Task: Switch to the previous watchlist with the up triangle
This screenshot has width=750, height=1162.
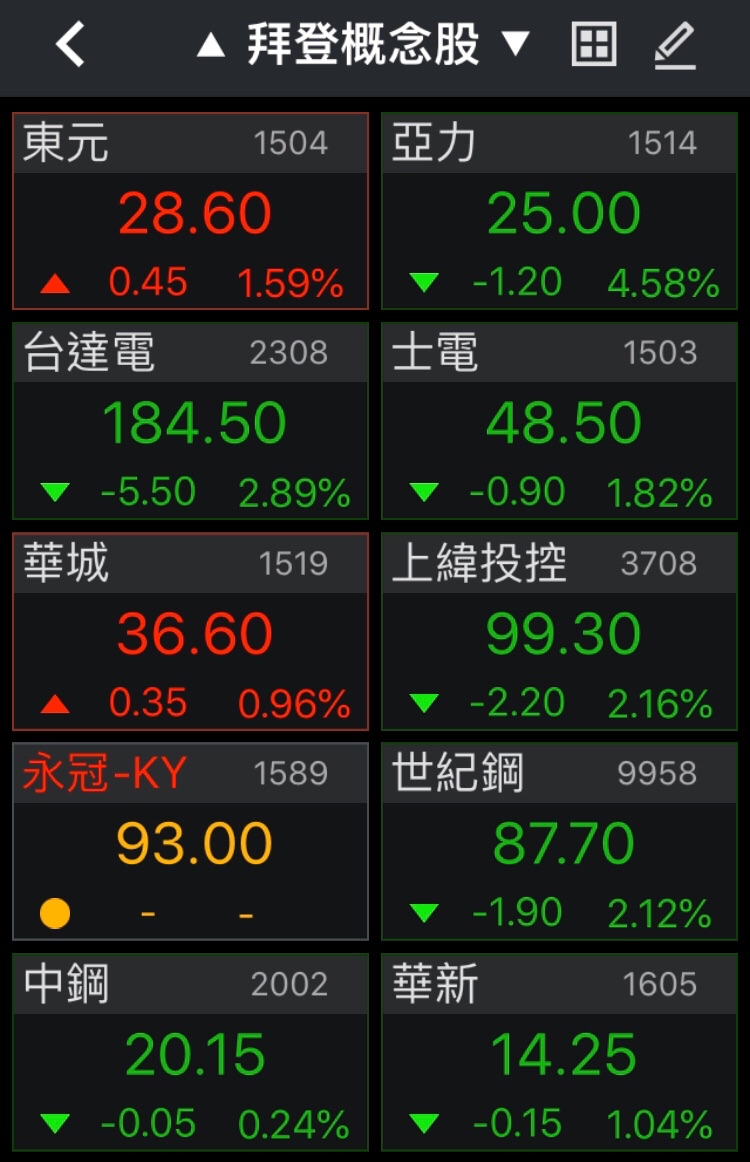Action: [x=210, y=45]
